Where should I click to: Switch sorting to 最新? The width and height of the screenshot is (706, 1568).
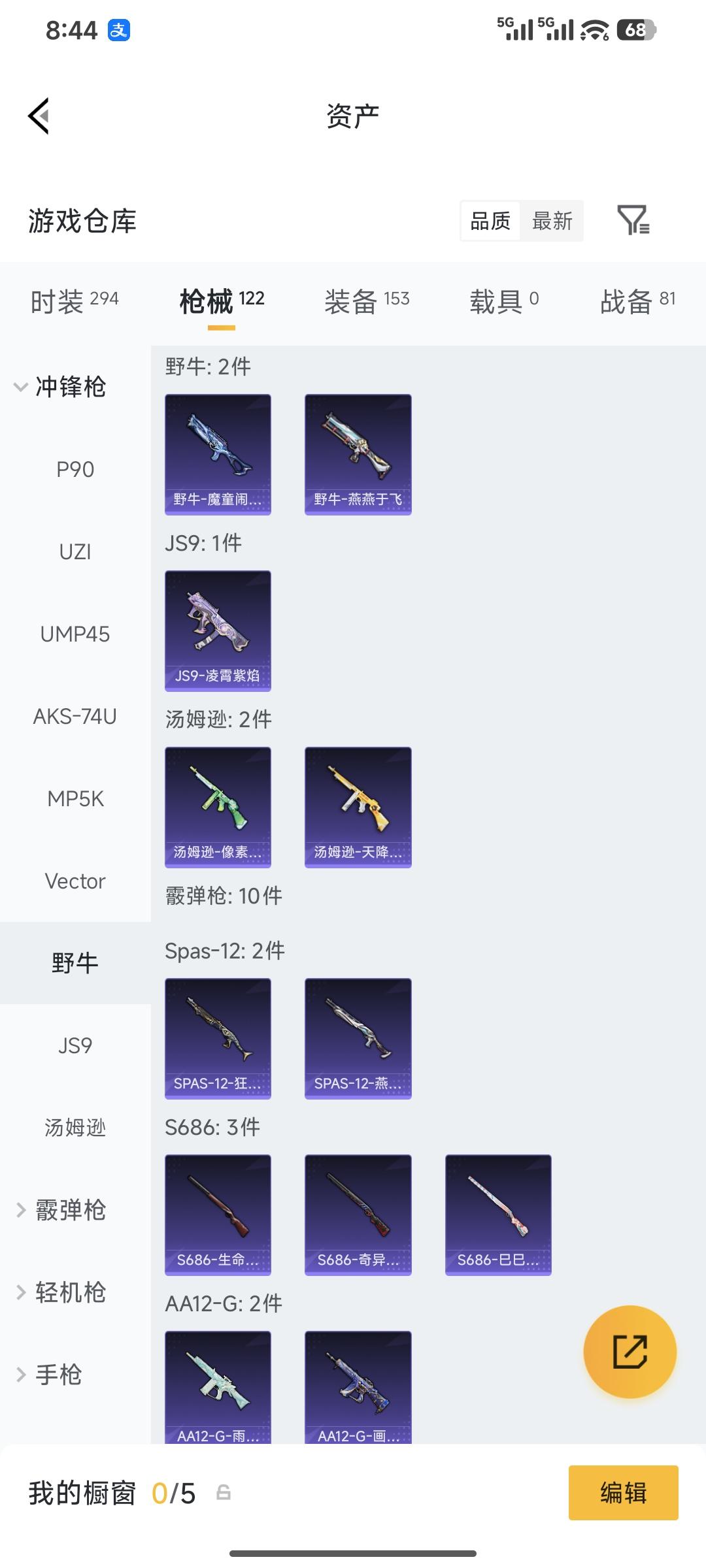(x=552, y=221)
